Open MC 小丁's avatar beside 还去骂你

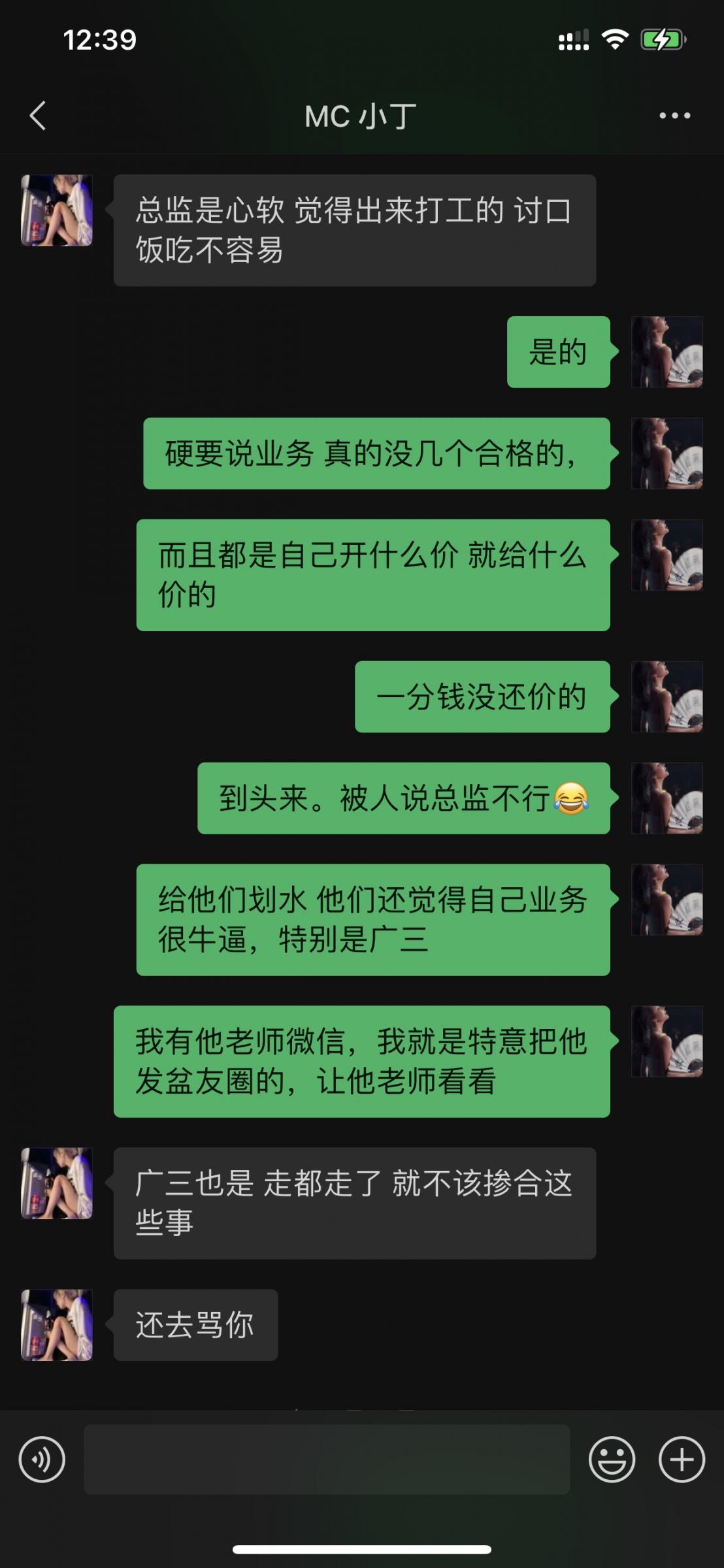coord(57,1324)
